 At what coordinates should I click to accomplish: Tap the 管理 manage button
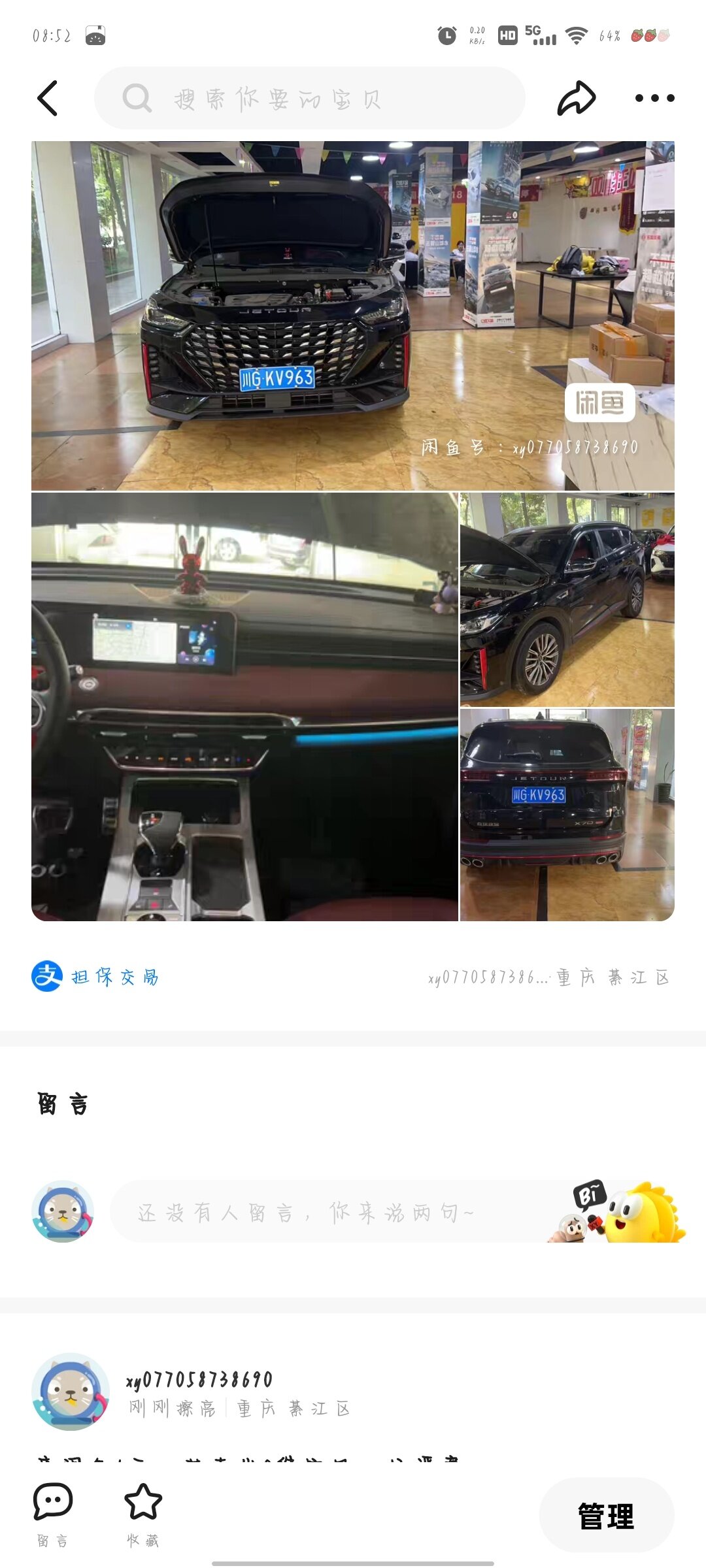pos(607,1516)
